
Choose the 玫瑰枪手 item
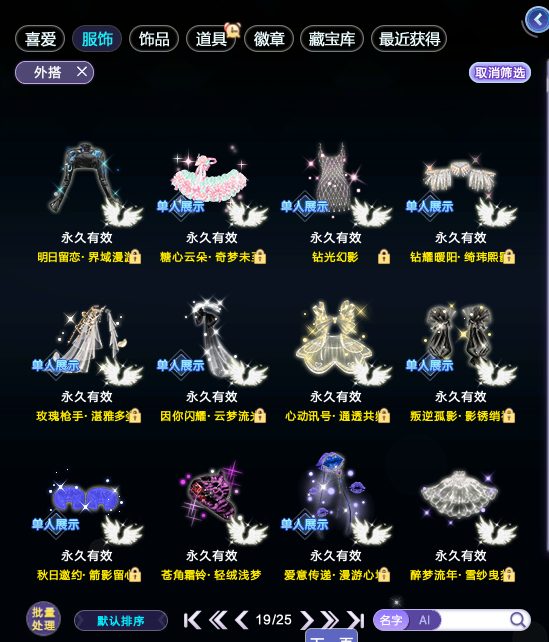pos(87,362)
